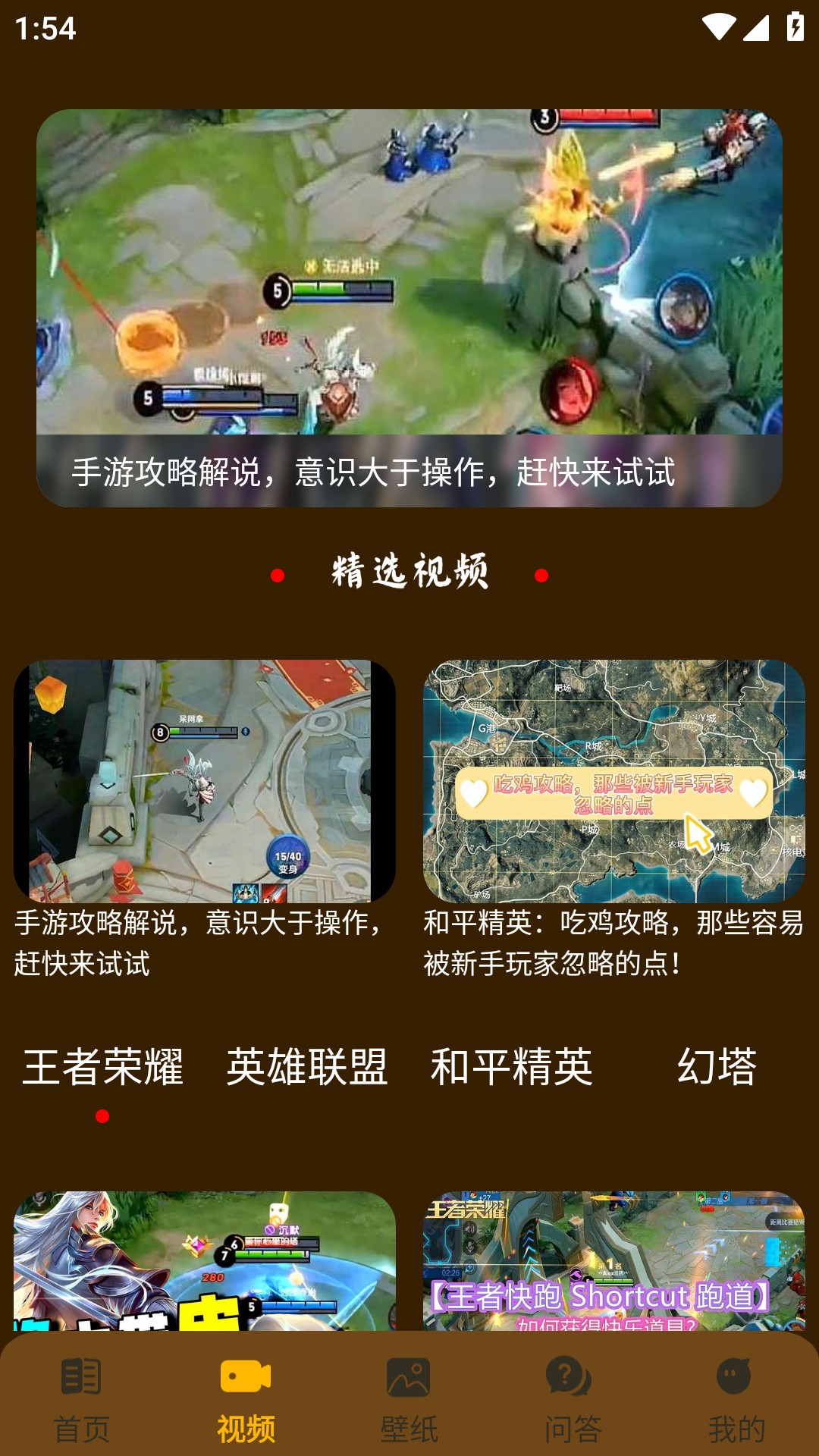Tap the 精选视频 section heading
Image resolution: width=819 pixels, height=1456 pixels.
409,571
